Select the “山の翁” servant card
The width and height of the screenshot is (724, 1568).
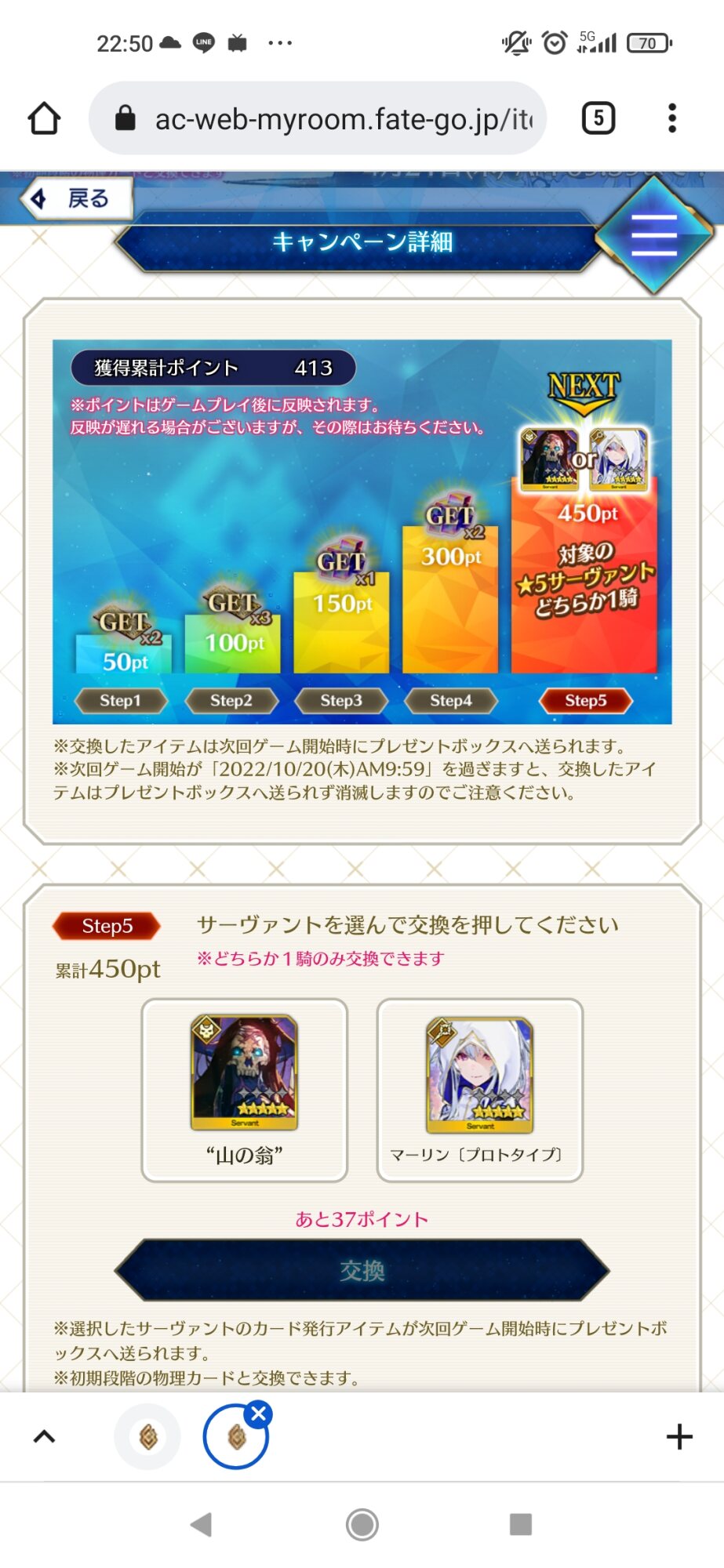coord(244,1089)
